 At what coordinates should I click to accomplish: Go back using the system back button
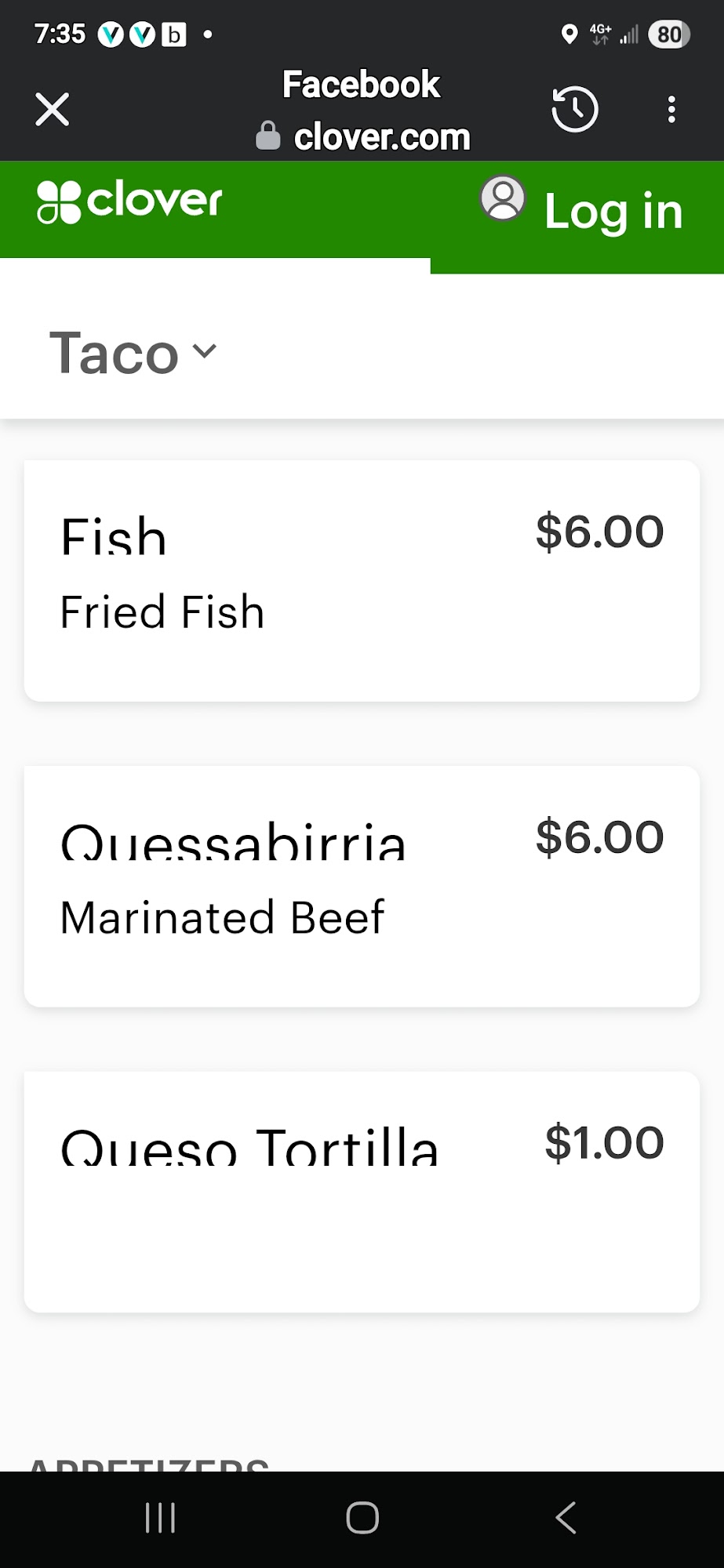(x=566, y=1518)
